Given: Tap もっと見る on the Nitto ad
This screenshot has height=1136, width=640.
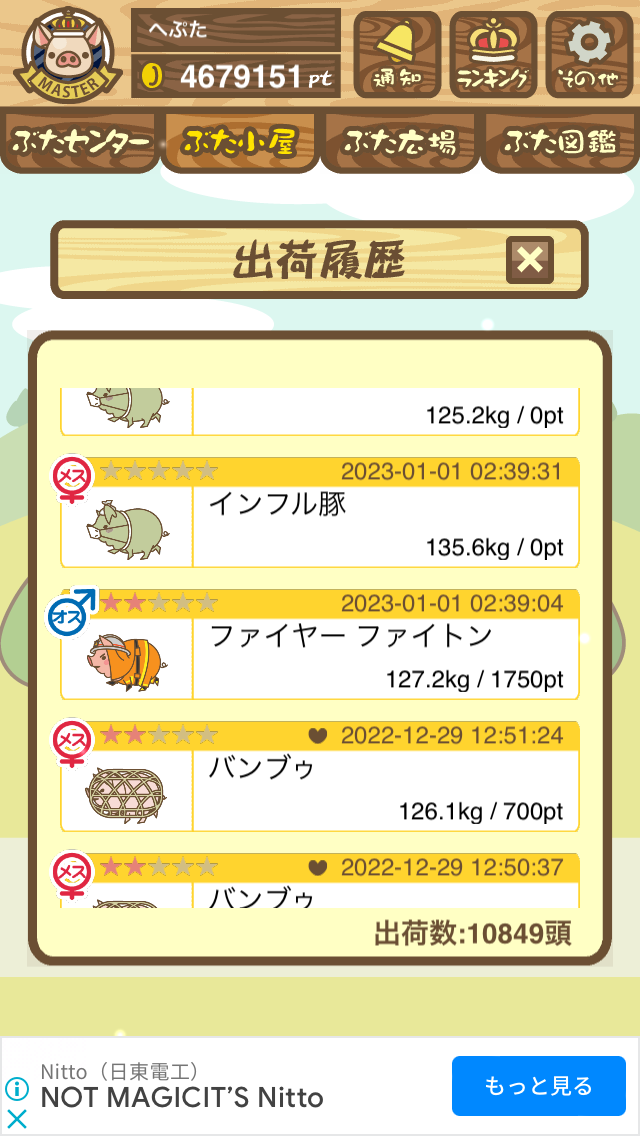Looking at the screenshot, I should tap(538, 1086).
